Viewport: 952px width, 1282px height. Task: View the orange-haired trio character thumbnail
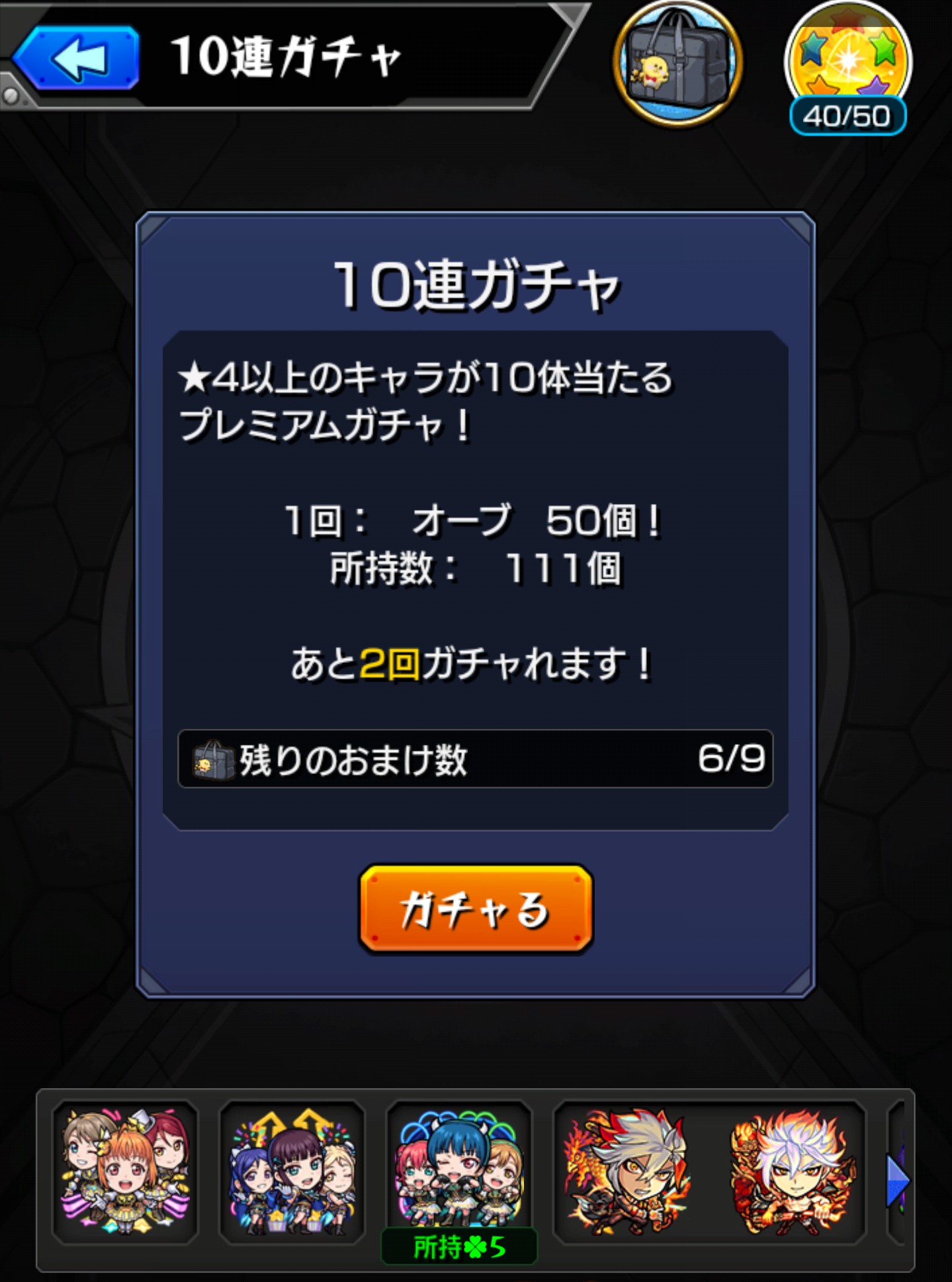pos(125,1172)
